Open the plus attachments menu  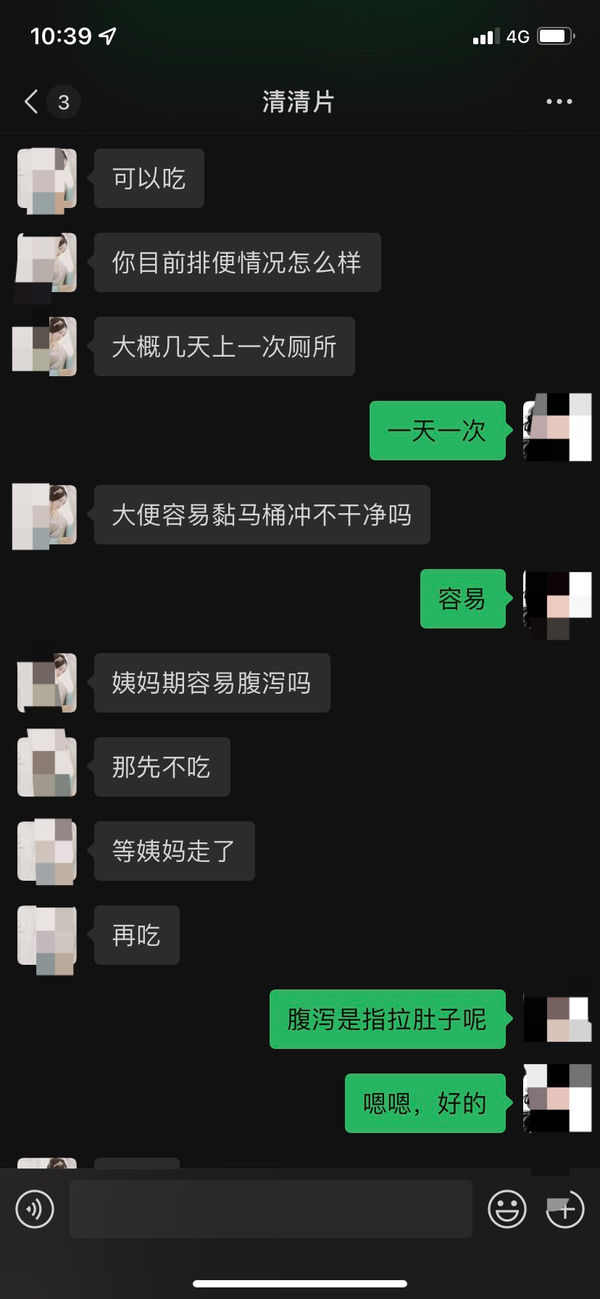coord(565,1209)
